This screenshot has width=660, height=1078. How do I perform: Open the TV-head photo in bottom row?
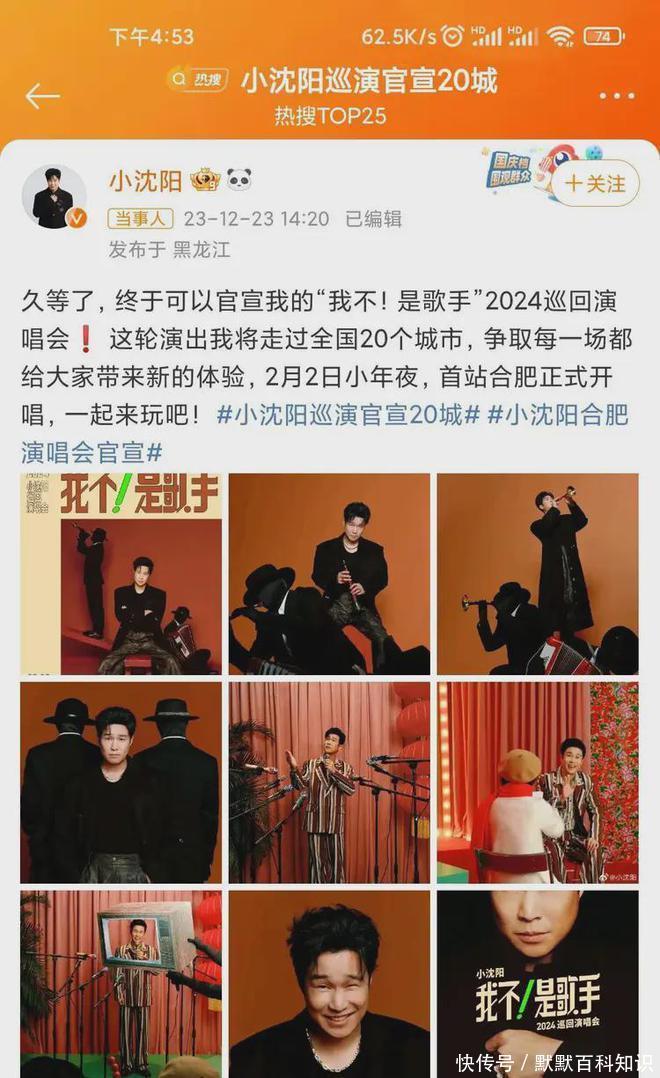coord(121,983)
